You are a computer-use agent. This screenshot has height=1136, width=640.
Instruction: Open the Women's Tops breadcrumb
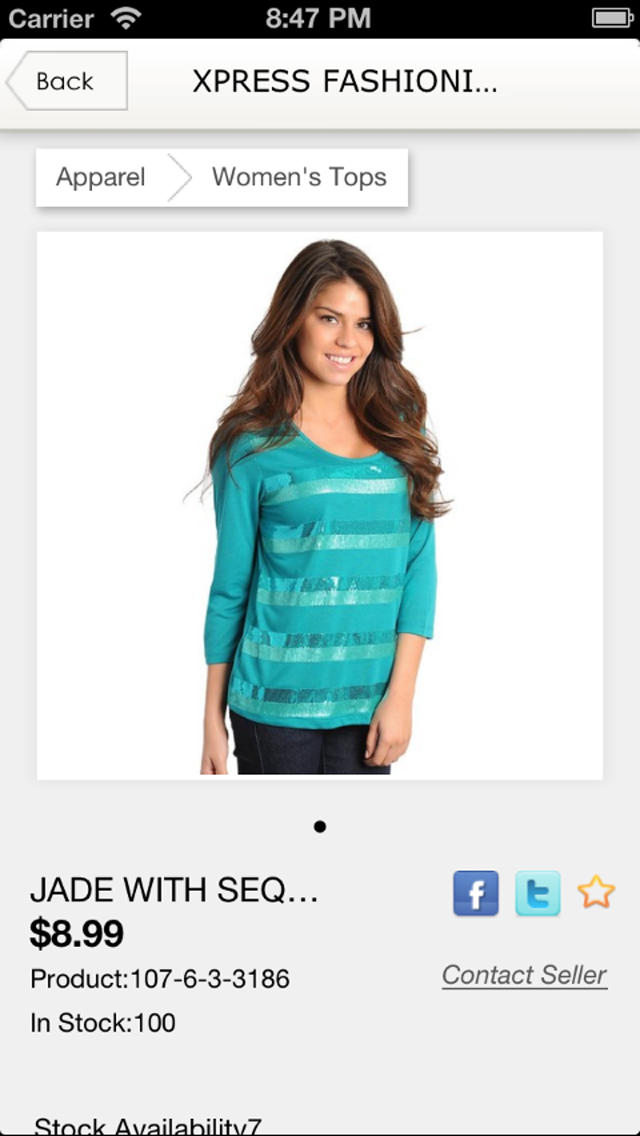(299, 178)
